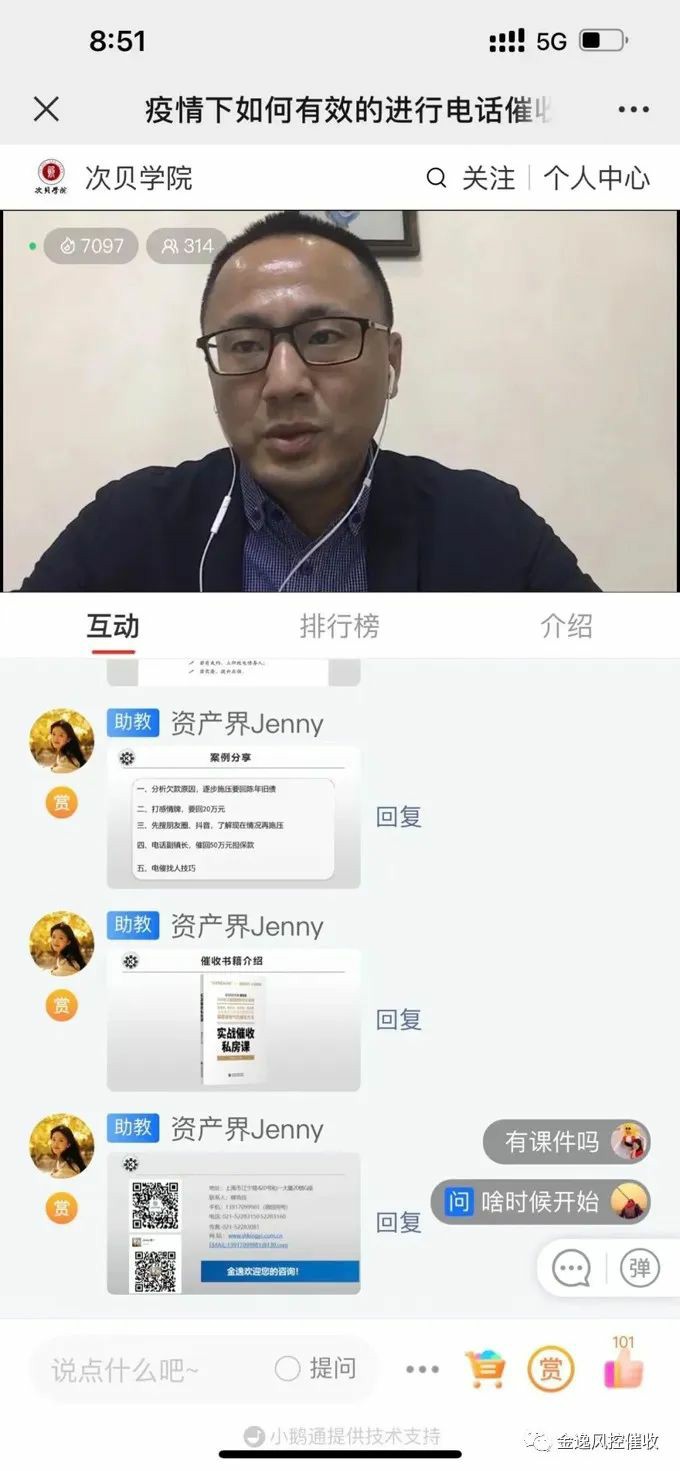Select the 互动 tab

point(113,626)
